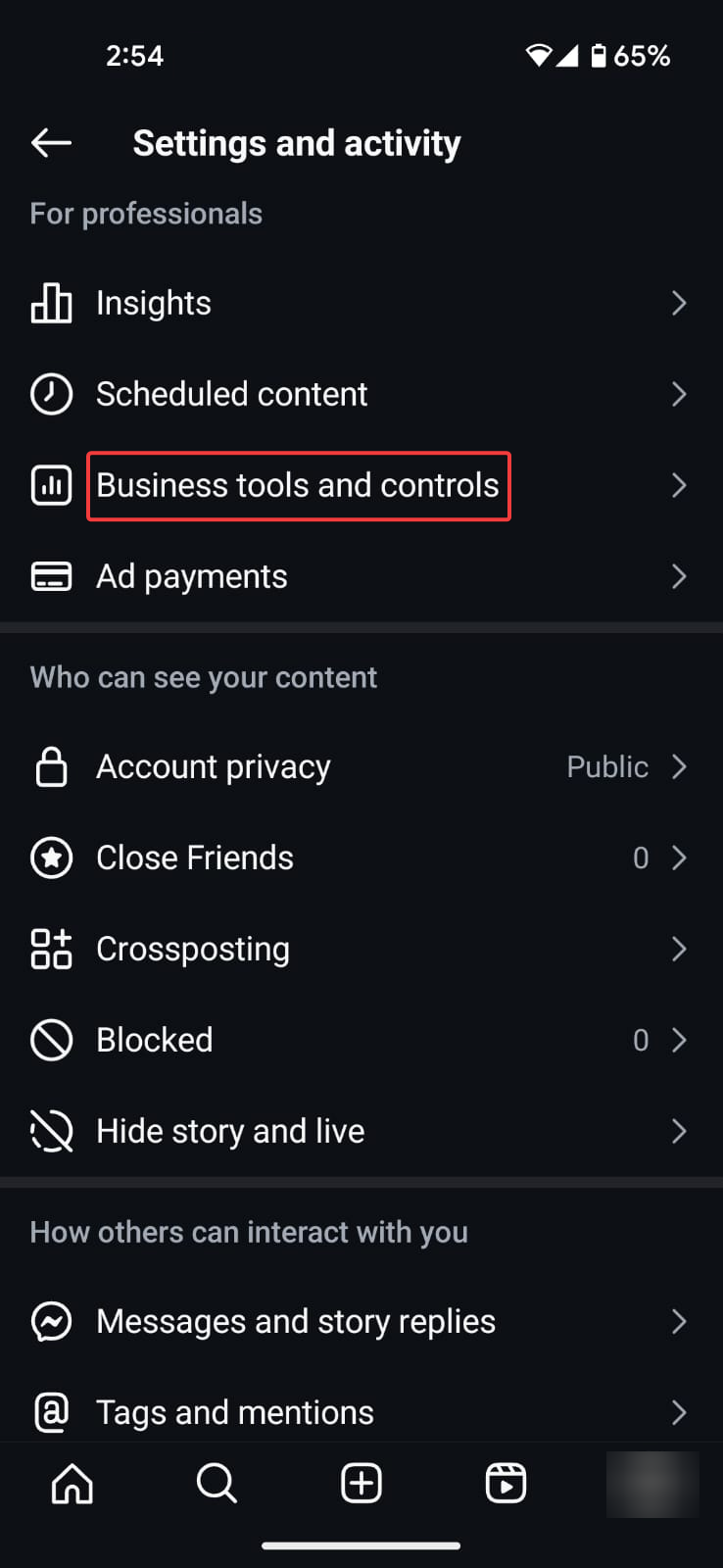This screenshot has width=723, height=1568.
Task: Switch to the Home tab
Action: pos(72,1483)
